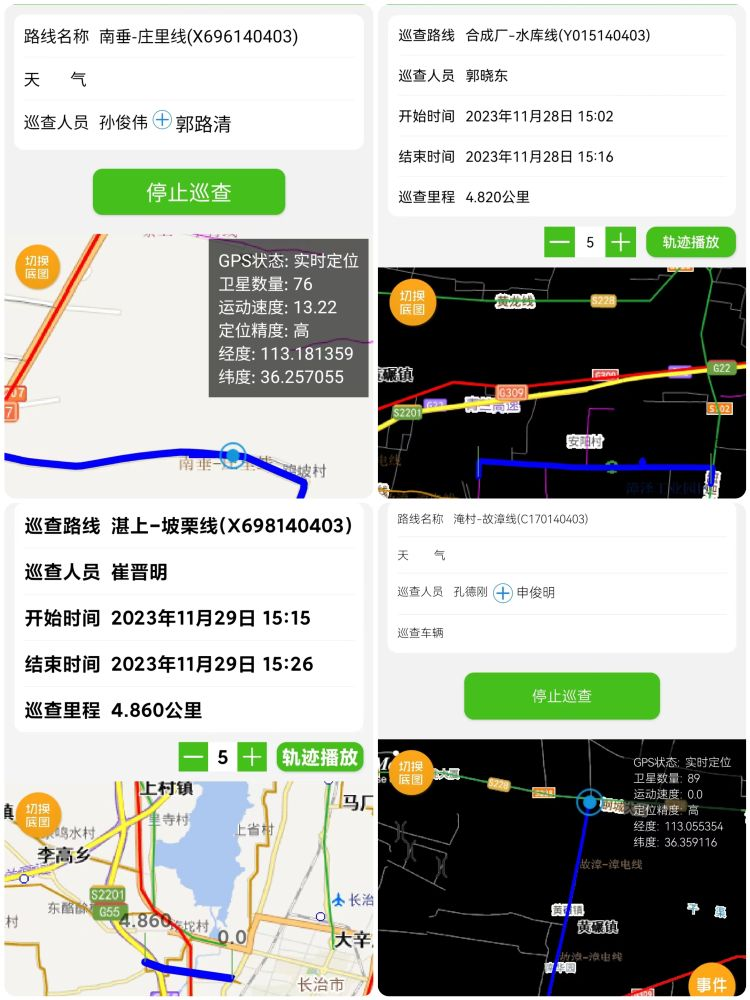
Task: Tap the 切换底图 icon on the 南垂-庄里线 map
Action: 37,267
